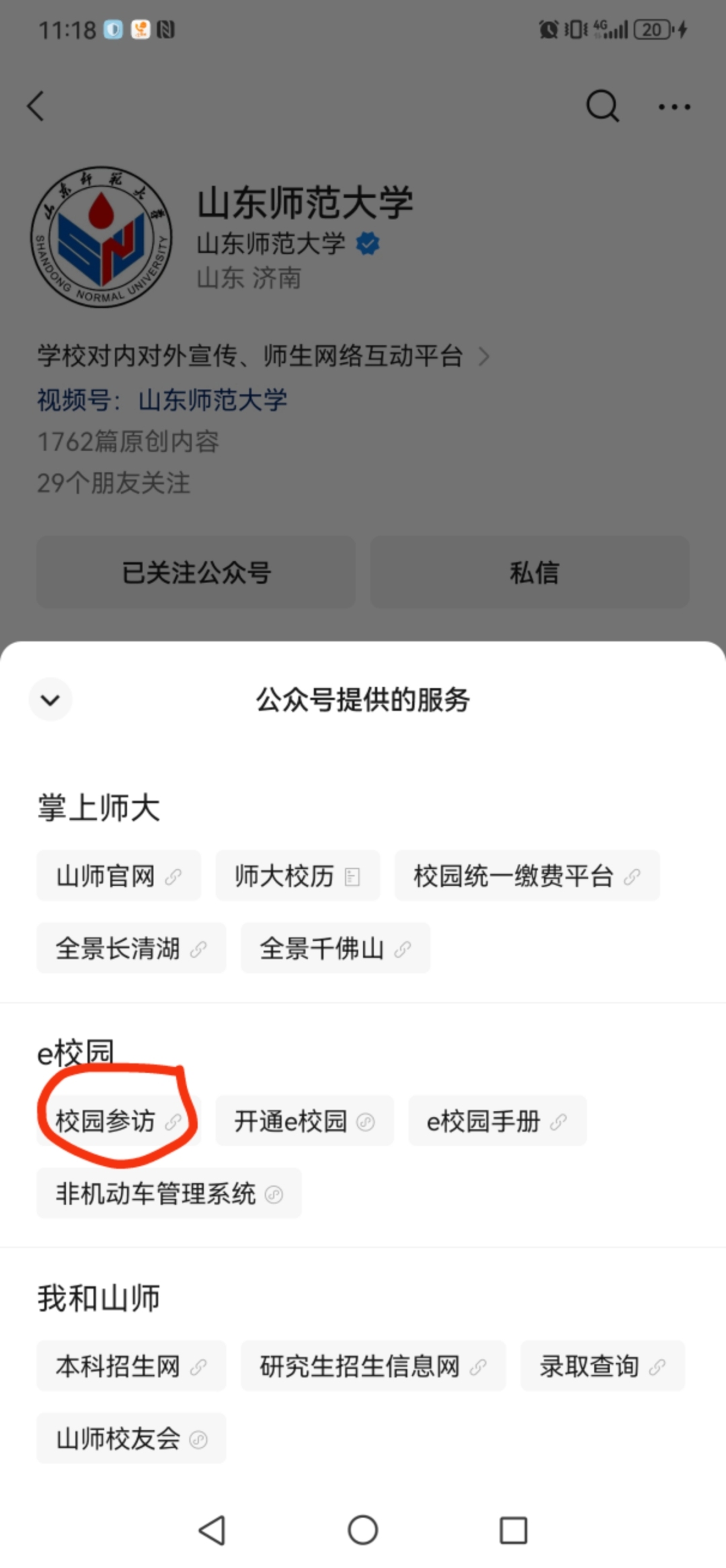
Task: View 全景千佛山 panorama
Action: pos(335,948)
